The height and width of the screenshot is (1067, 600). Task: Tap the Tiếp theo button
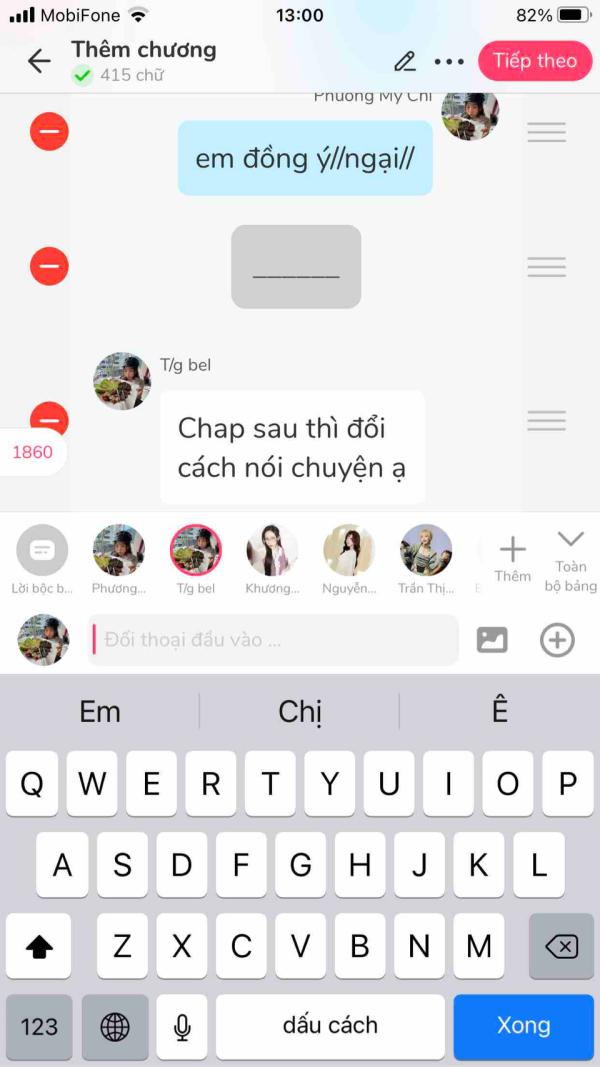535,61
